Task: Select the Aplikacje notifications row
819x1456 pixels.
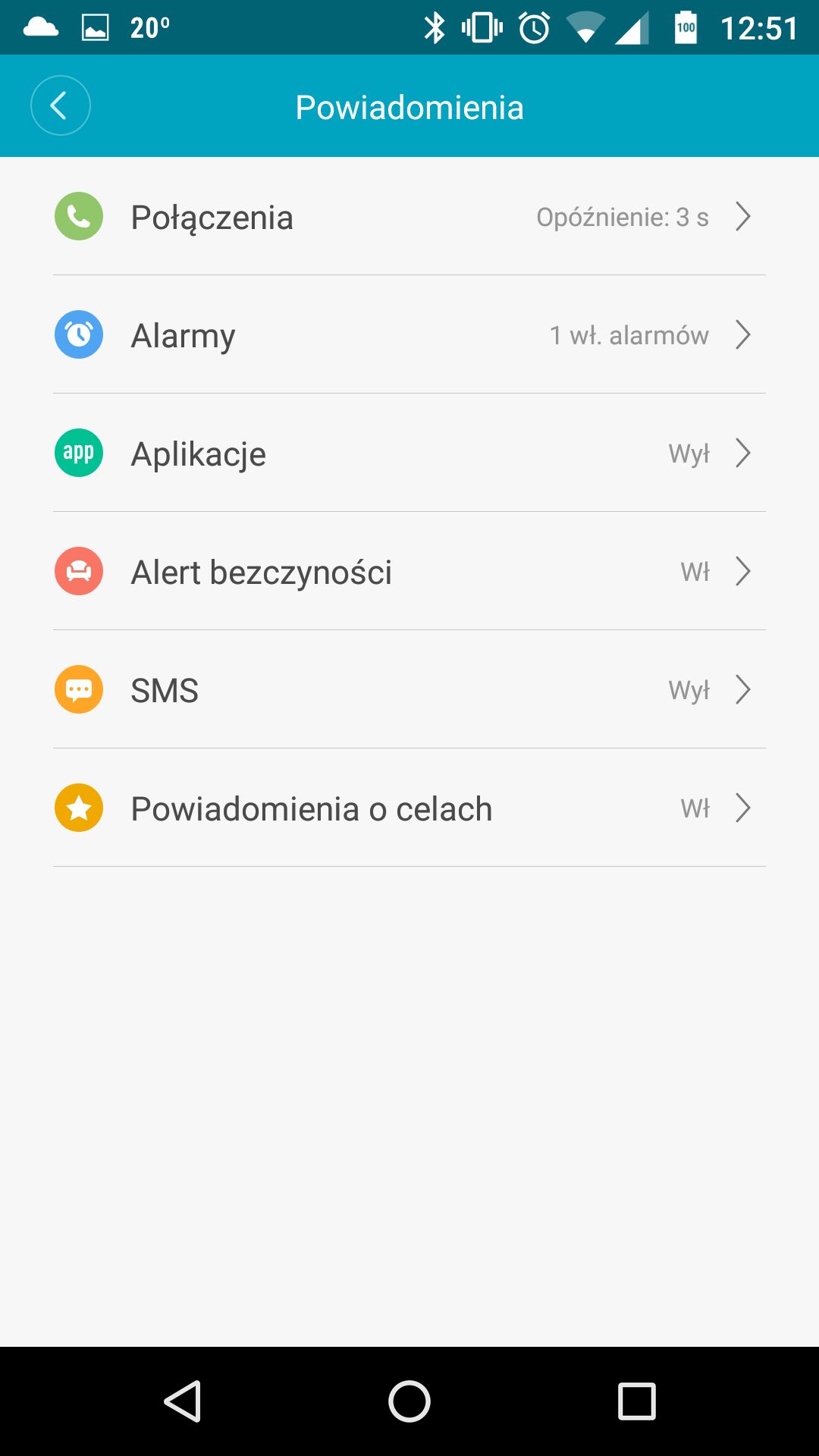Action: coord(409,453)
